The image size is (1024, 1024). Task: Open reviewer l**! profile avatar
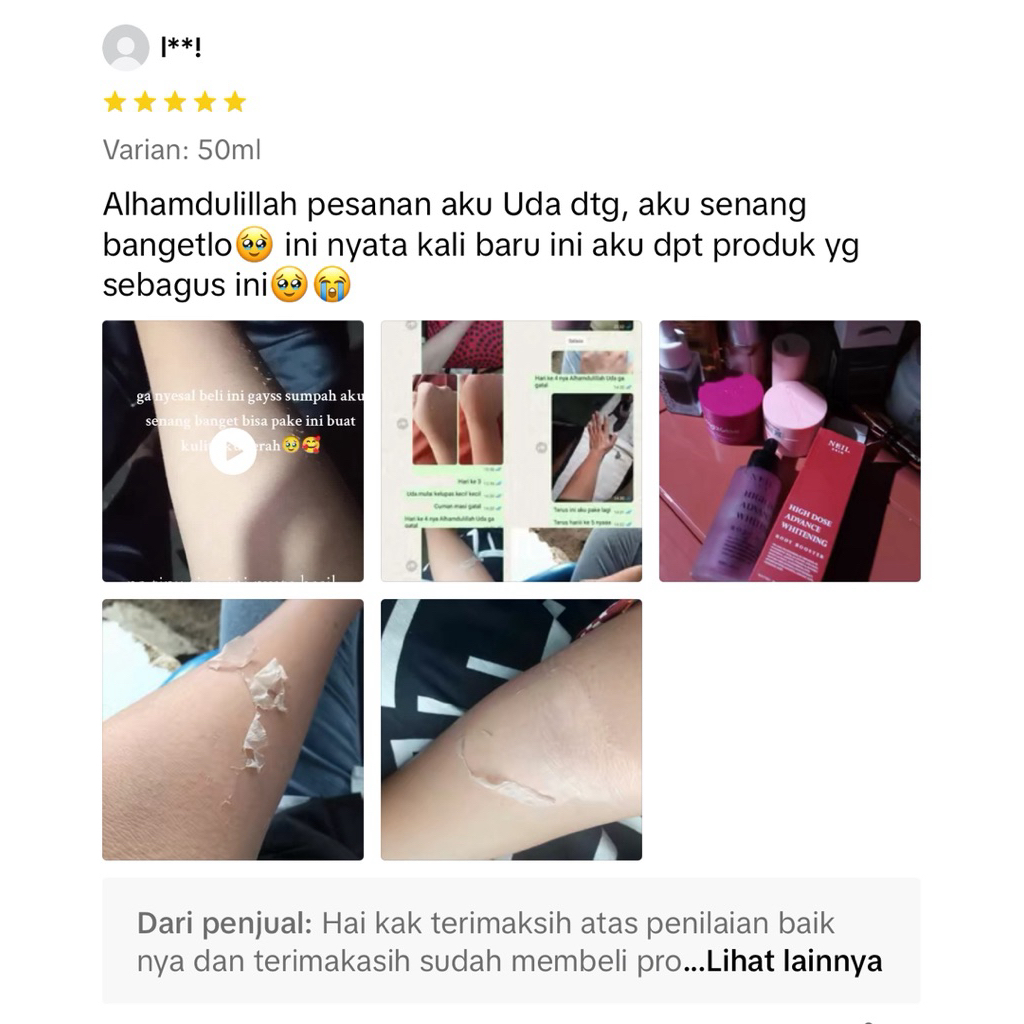click(x=126, y=47)
